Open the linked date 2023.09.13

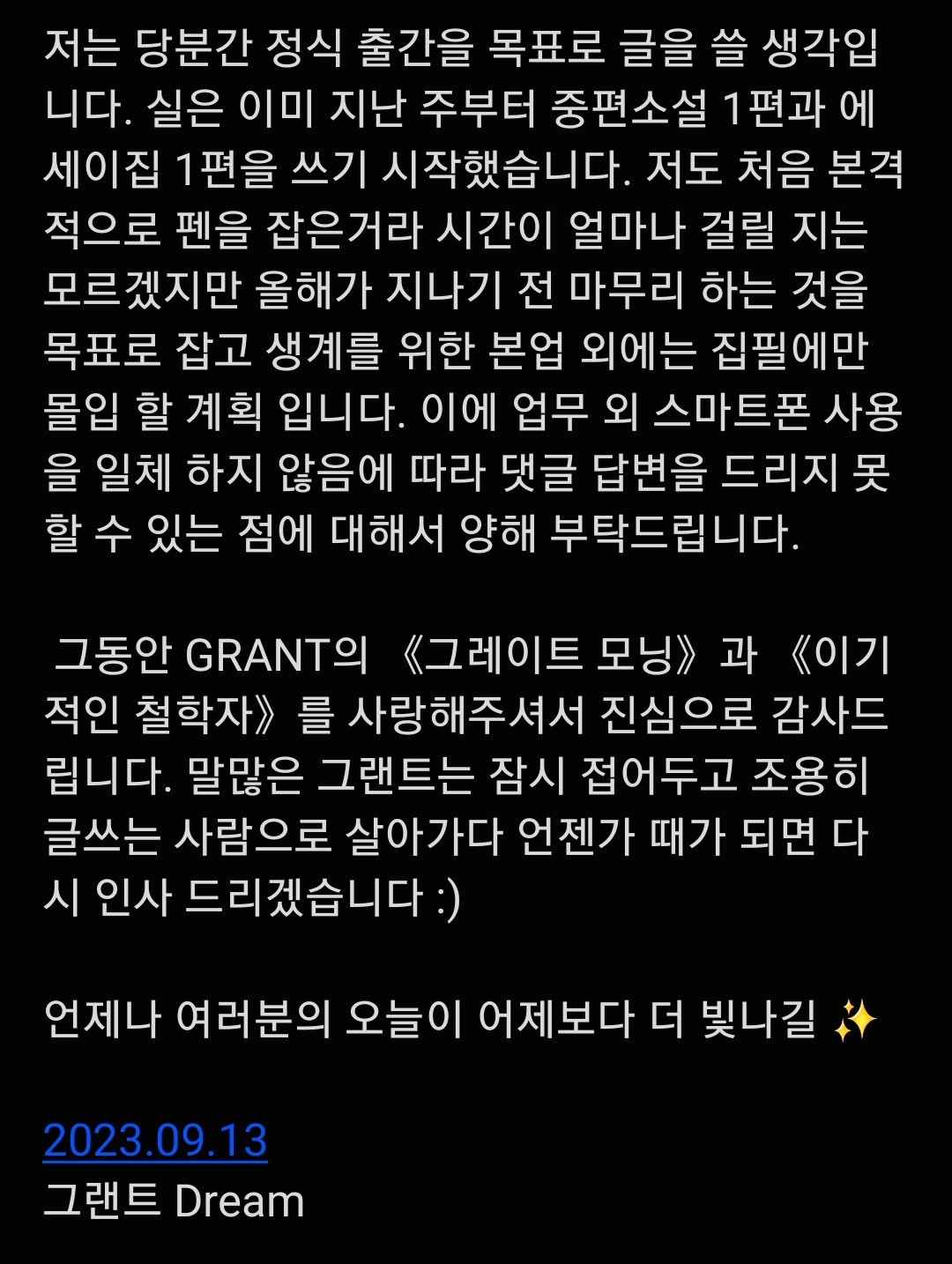155,1141
